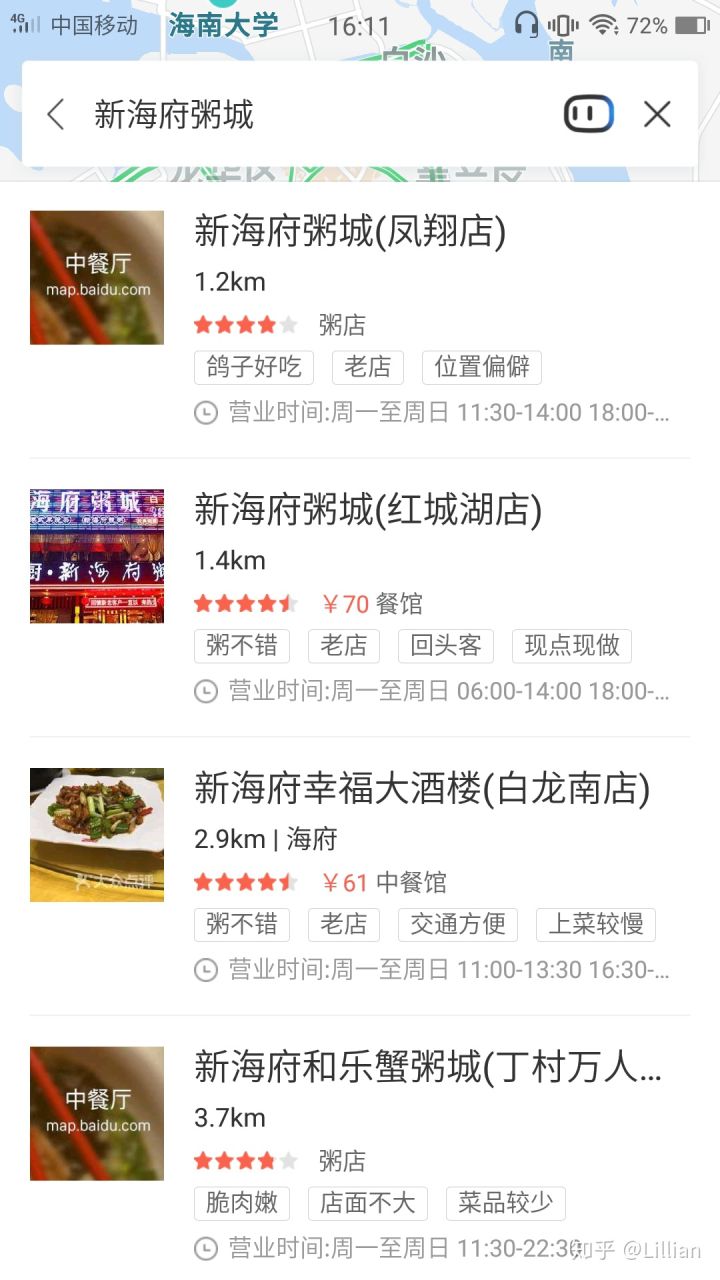Open 新海府幸福大酒楼(白龙南店) entry
The image size is (720, 1280).
[420, 789]
